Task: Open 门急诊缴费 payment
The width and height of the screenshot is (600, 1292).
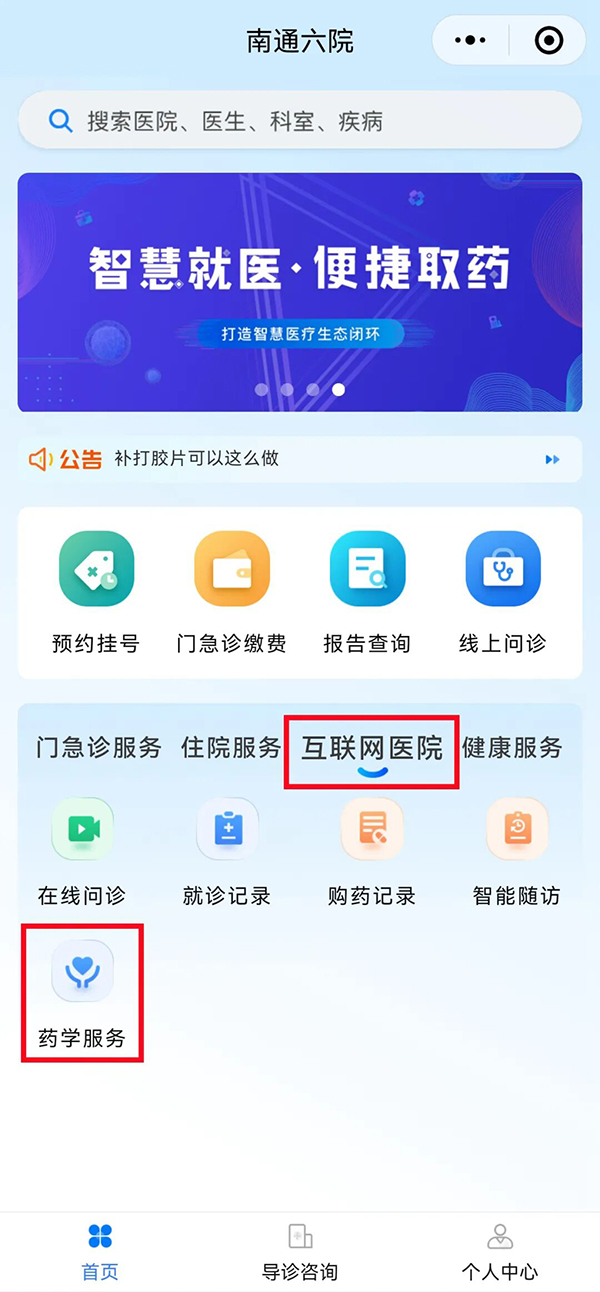Action: (231, 592)
